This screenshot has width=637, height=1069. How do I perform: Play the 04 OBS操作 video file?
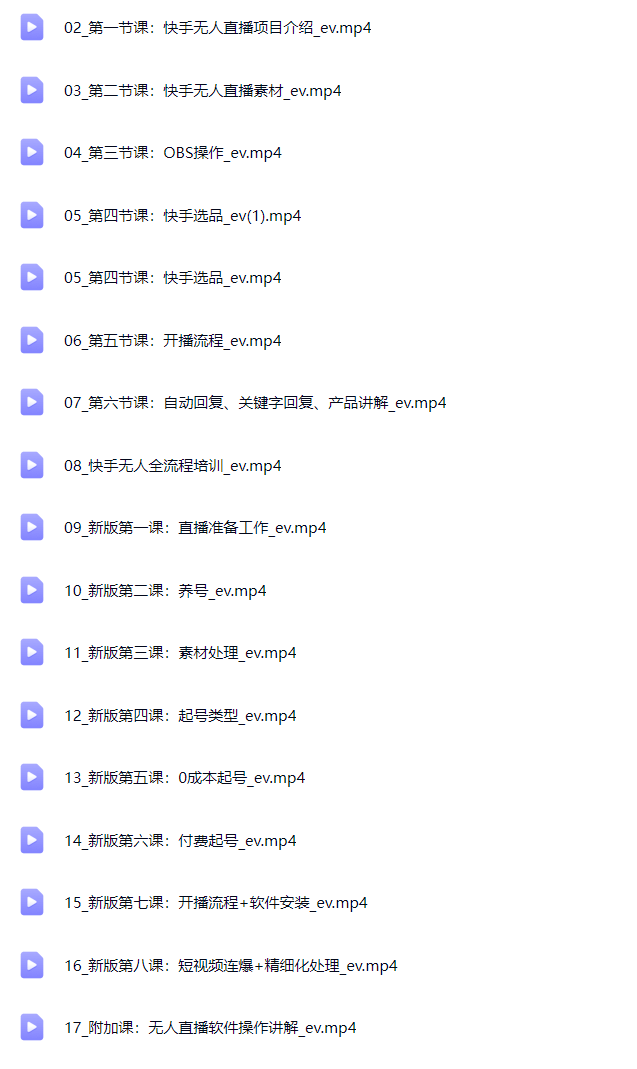point(172,153)
